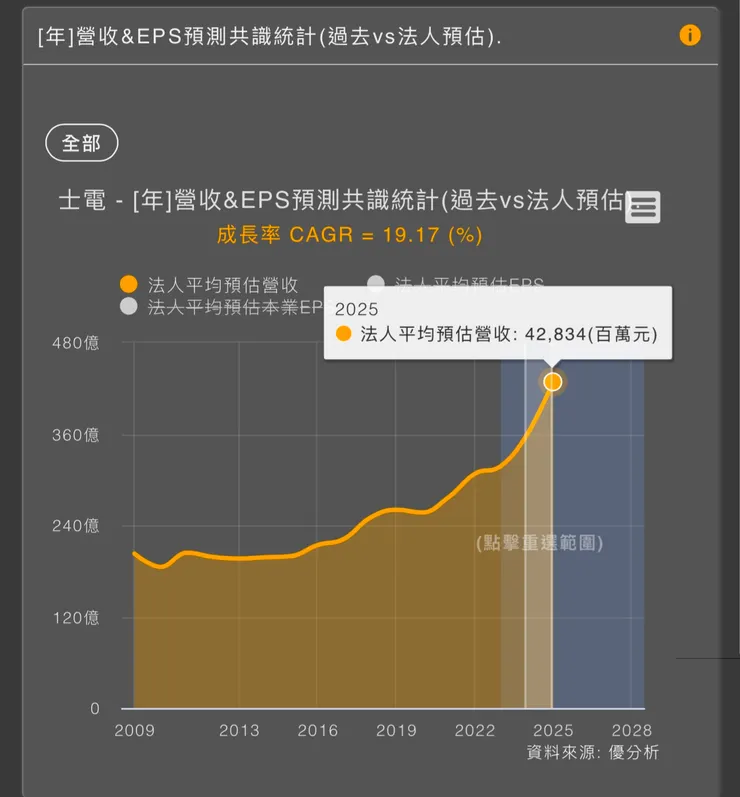
Task: Open the three-line chart options icon beside the title
Action: [643, 207]
